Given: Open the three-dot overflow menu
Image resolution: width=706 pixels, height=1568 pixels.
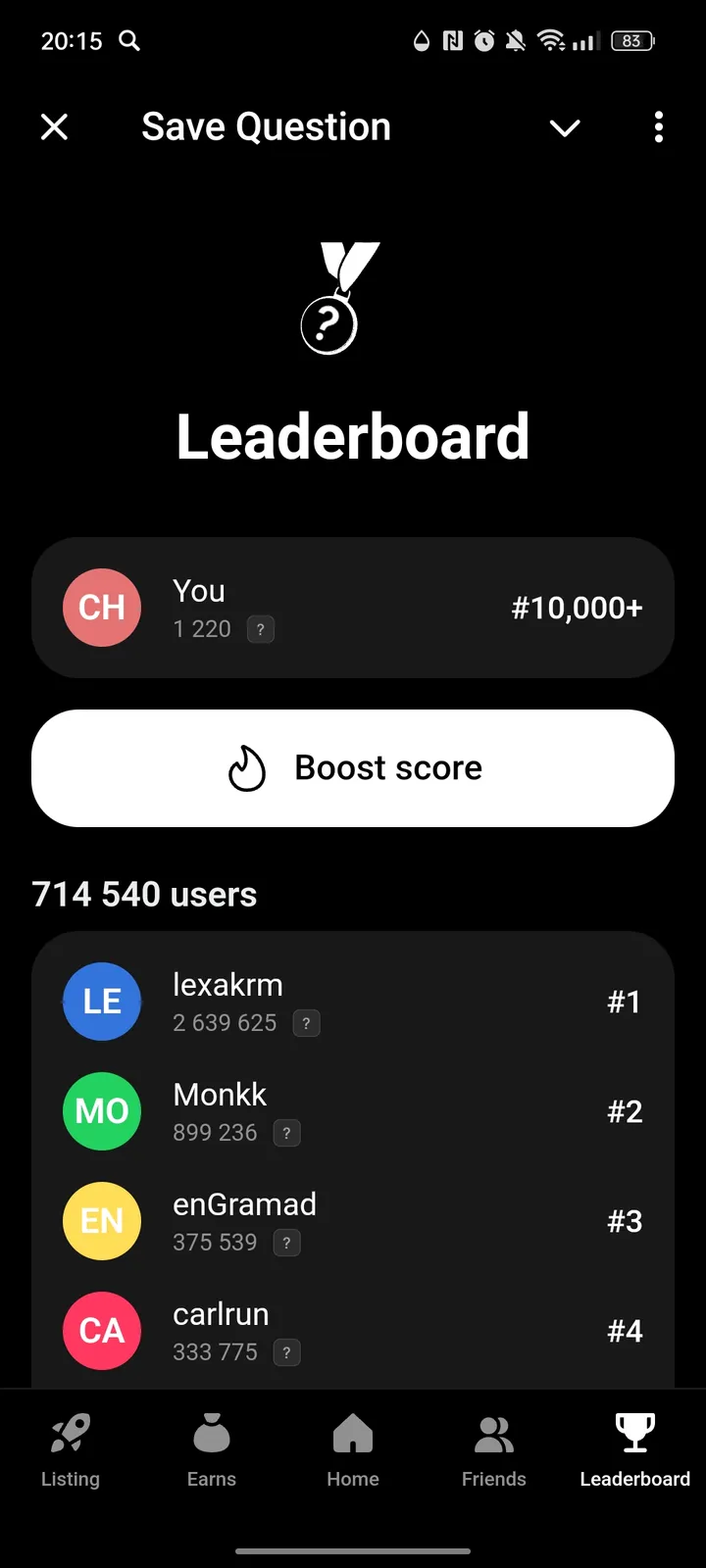Looking at the screenshot, I should pyautogui.click(x=659, y=127).
